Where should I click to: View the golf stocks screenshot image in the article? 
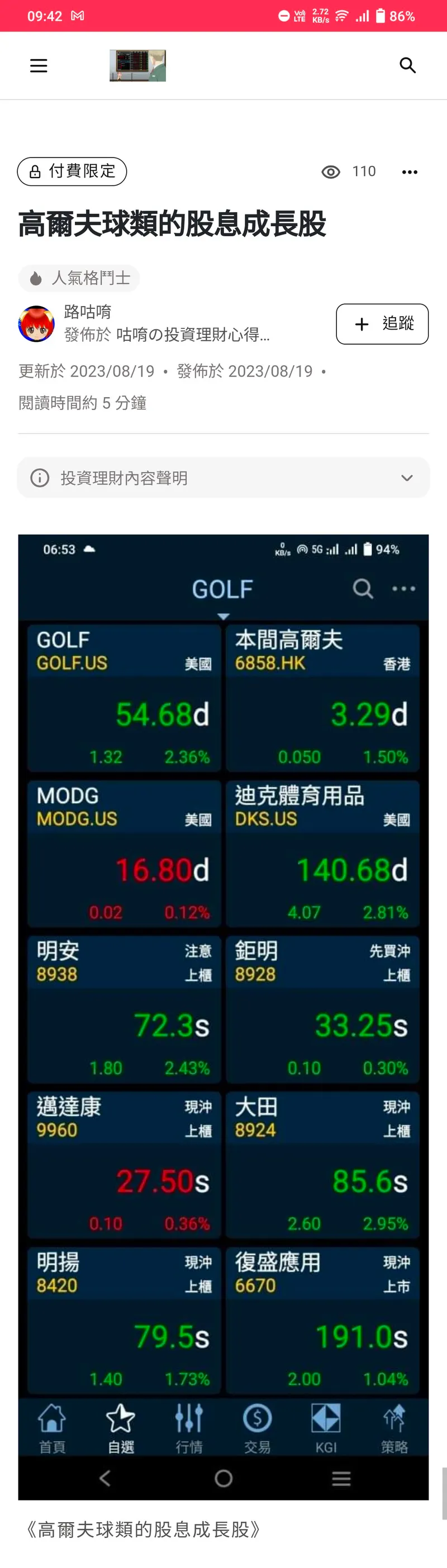pyautogui.click(x=223, y=1017)
